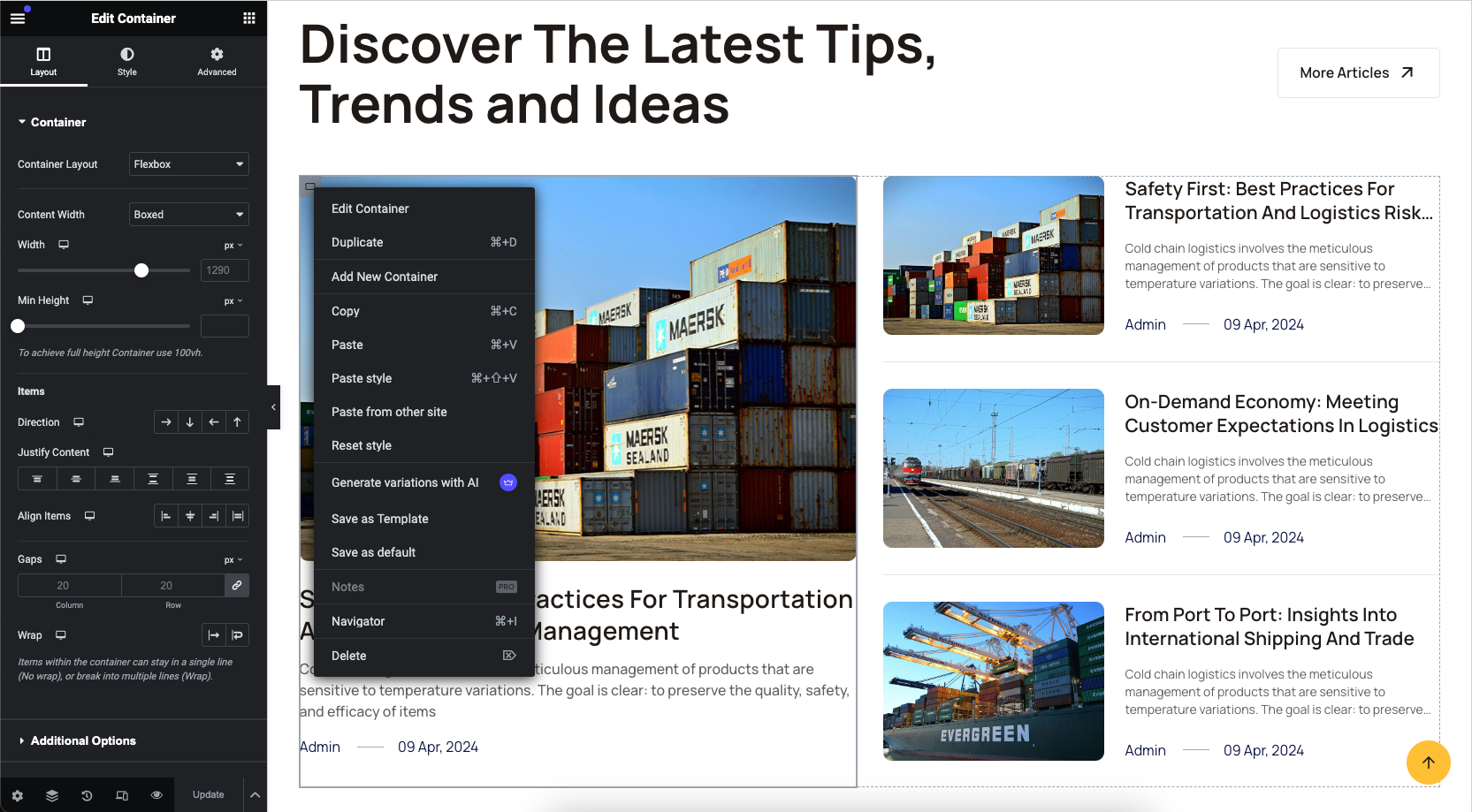Switch to the Style tab

point(127,62)
